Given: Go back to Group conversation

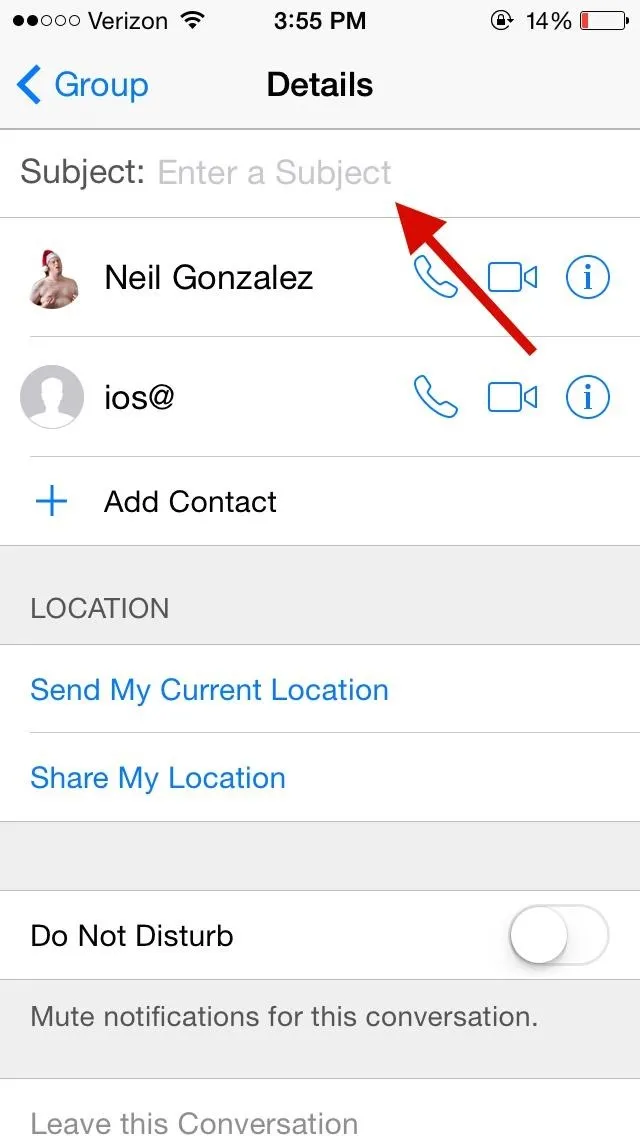Looking at the screenshot, I should 82,85.
